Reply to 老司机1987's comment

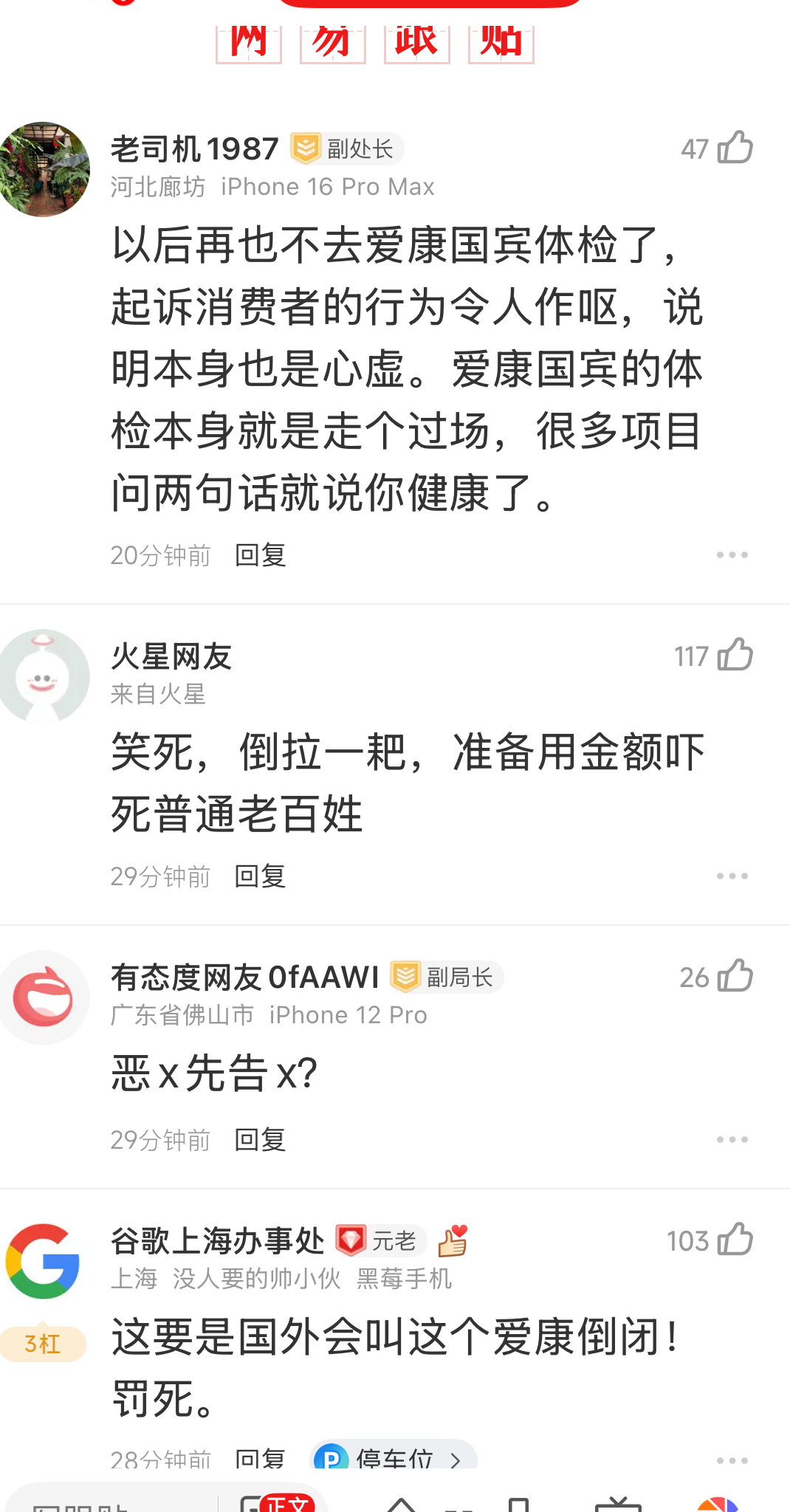pos(260,555)
